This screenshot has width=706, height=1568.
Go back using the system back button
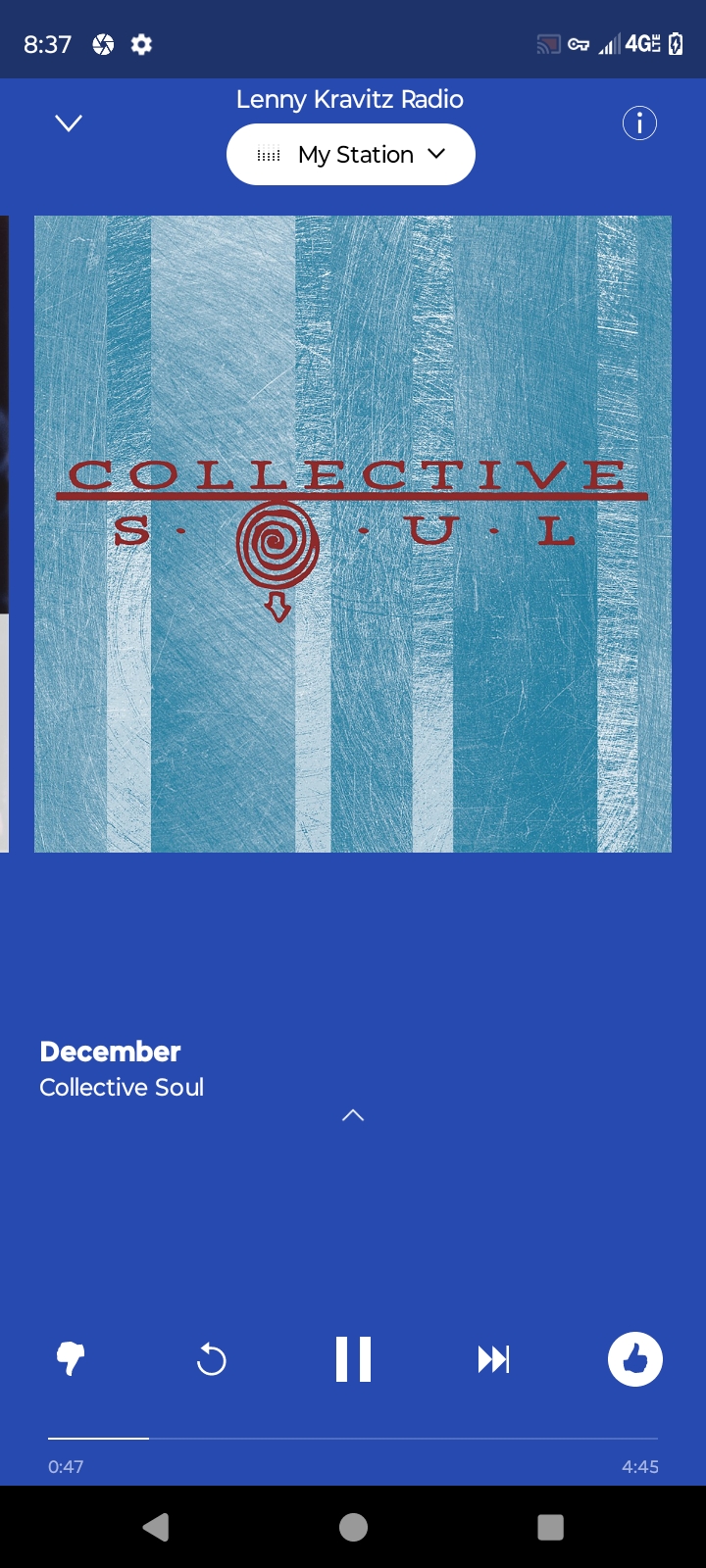(156, 1527)
